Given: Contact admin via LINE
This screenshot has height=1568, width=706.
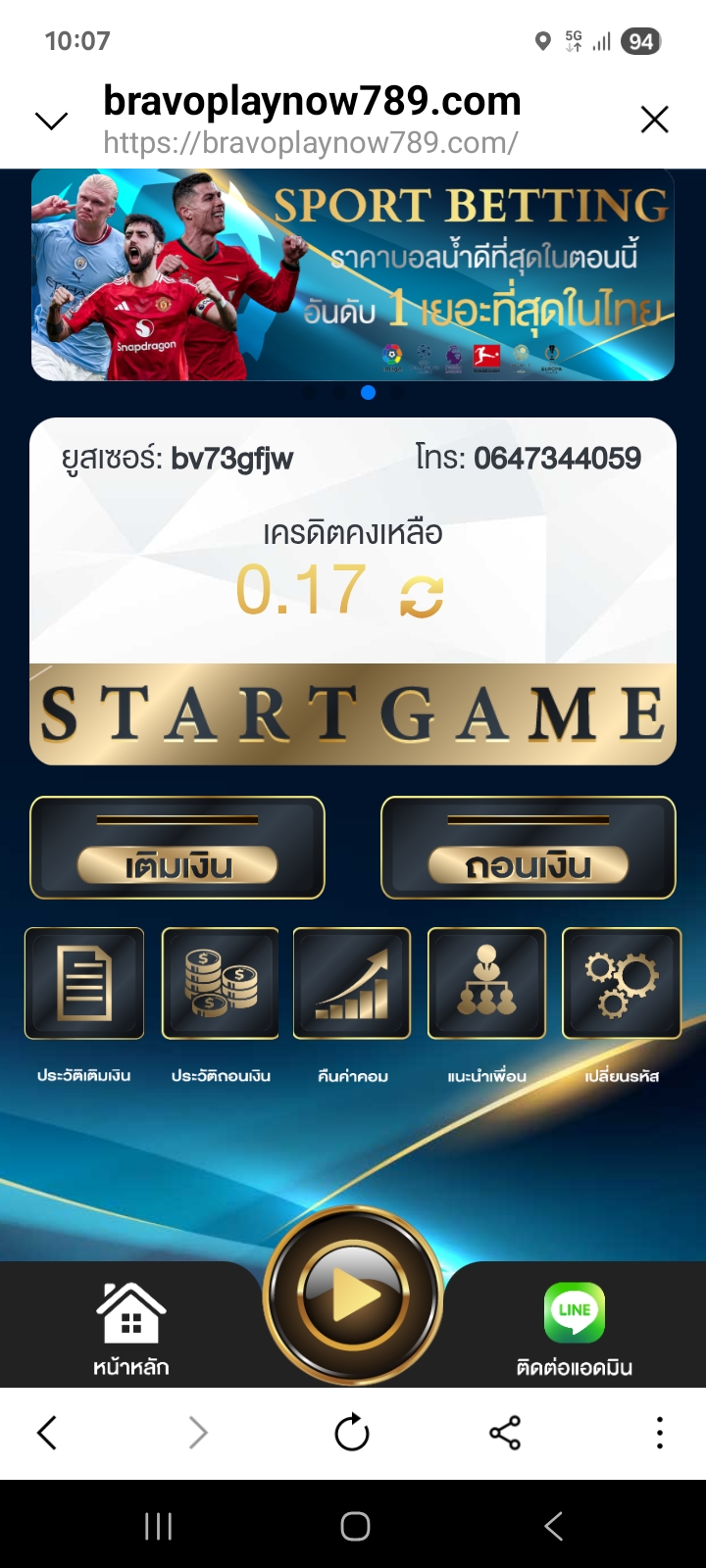Looking at the screenshot, I should [x=575, y=1328].
